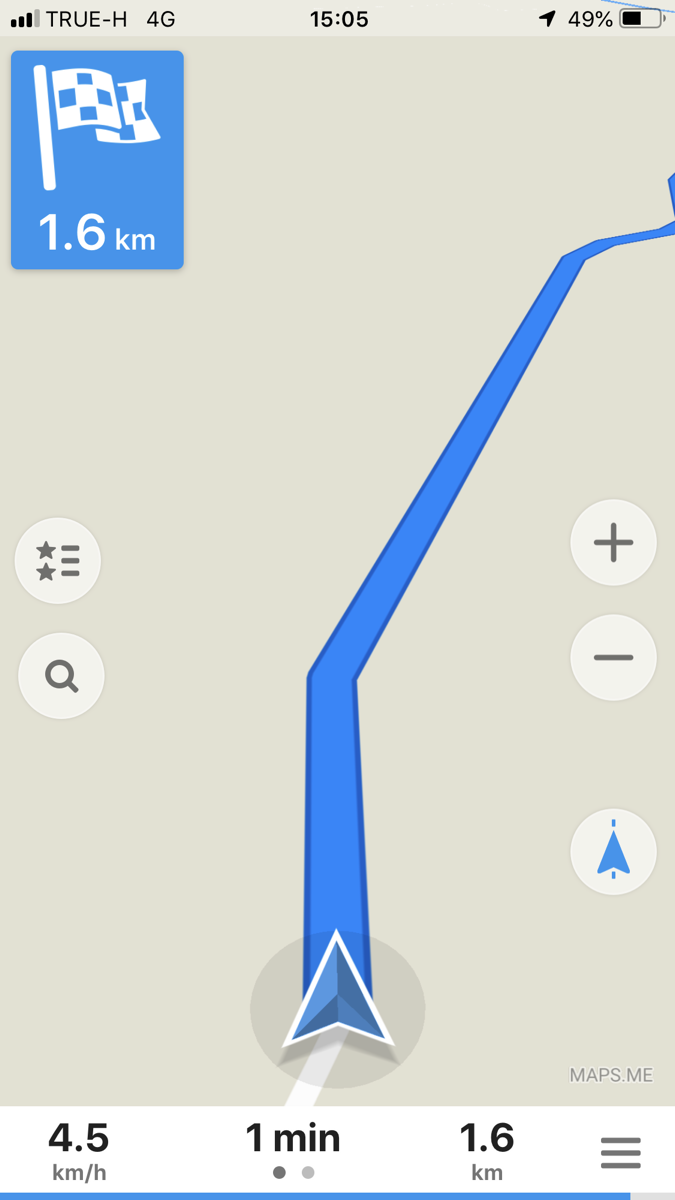Tap the my-position arrow button
Image resolution: width=675 pixels, height=1200 pixels.
pyautogui.click(x=613, y=852)
